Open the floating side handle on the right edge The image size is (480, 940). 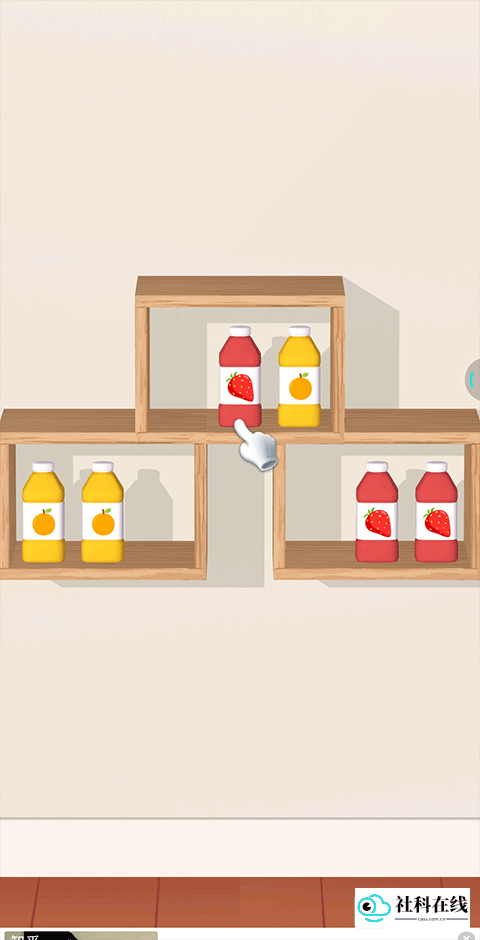pyautogui.click(x=473, y=379)
